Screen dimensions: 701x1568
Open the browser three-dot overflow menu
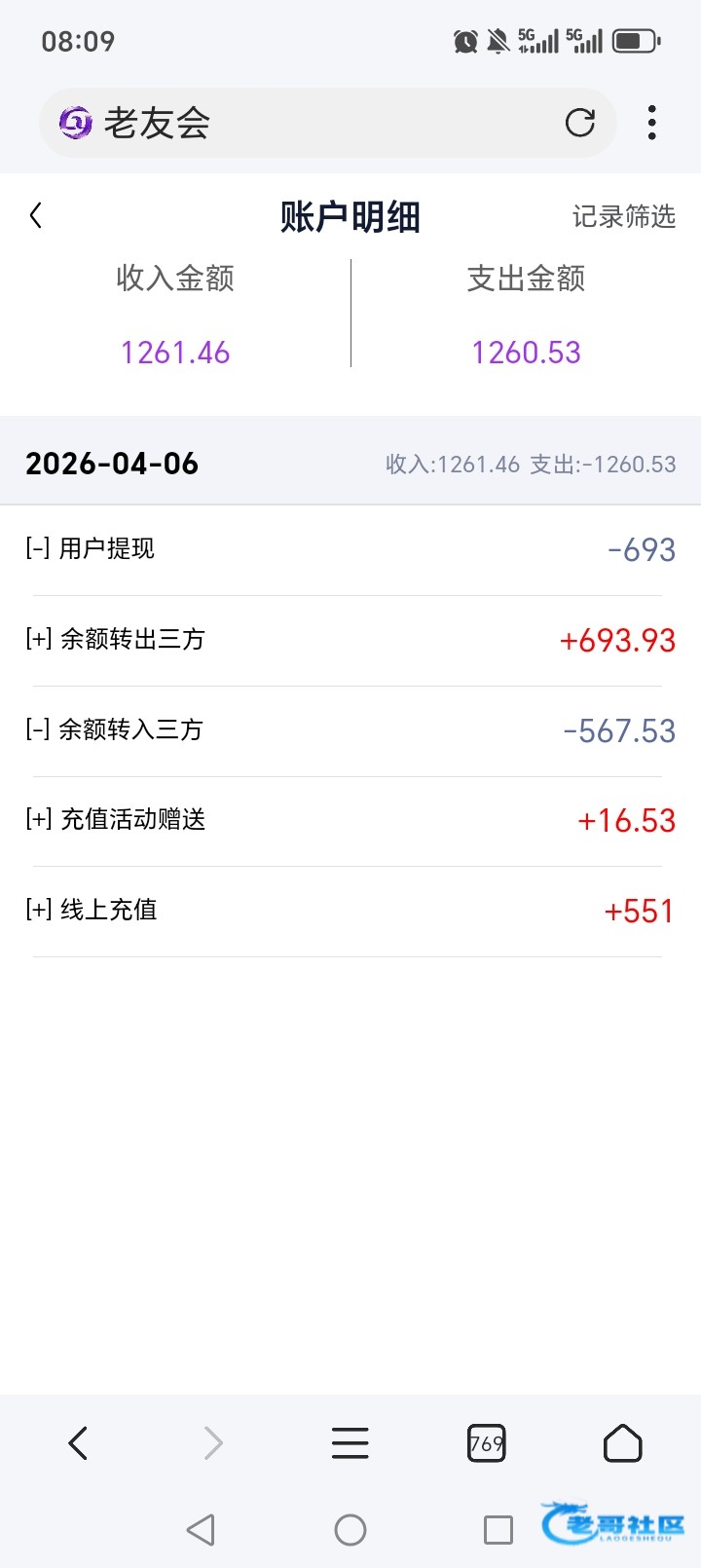pos(652,123)
